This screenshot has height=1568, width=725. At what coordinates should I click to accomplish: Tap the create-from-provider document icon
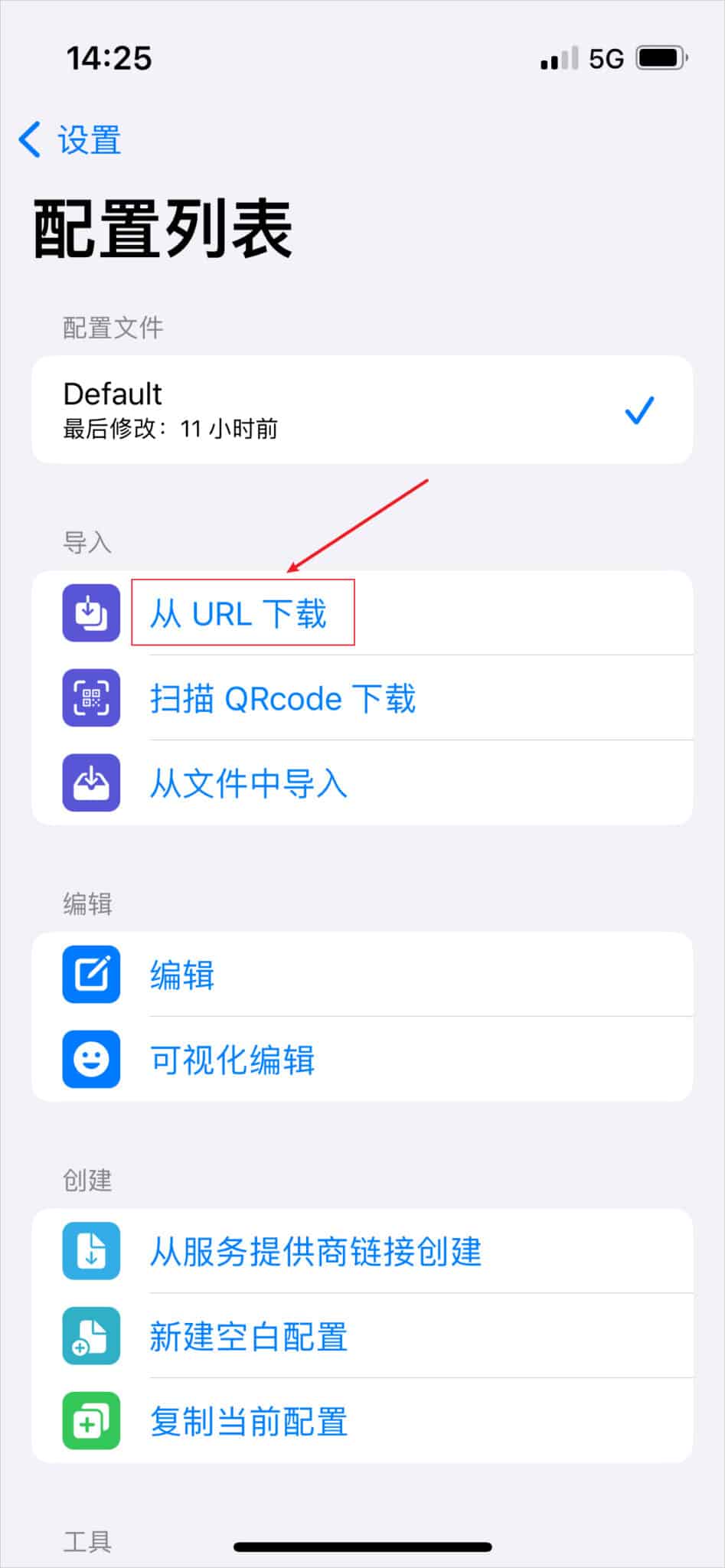point(90,1252)
